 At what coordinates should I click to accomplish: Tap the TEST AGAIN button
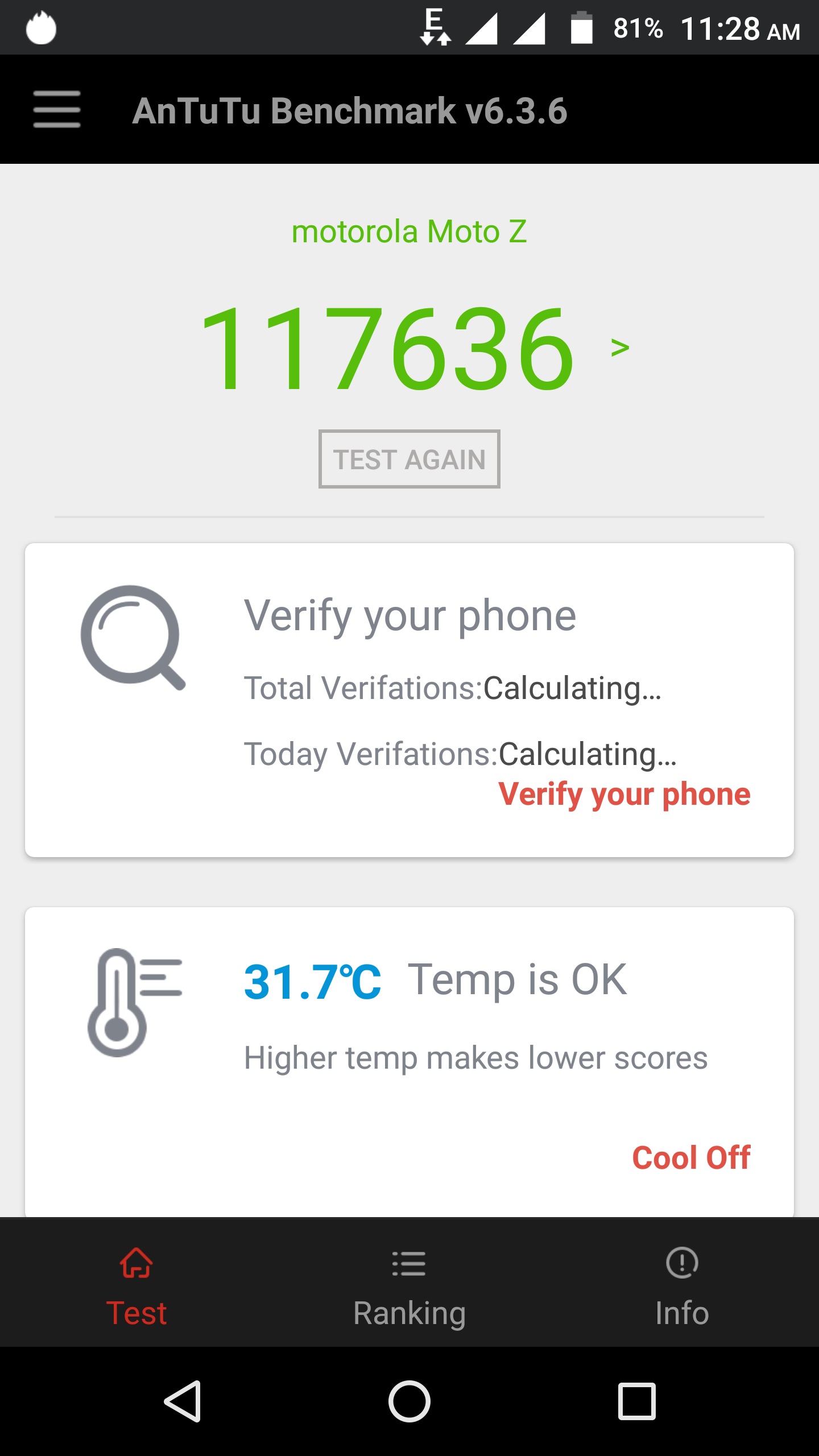click(409, 459)
